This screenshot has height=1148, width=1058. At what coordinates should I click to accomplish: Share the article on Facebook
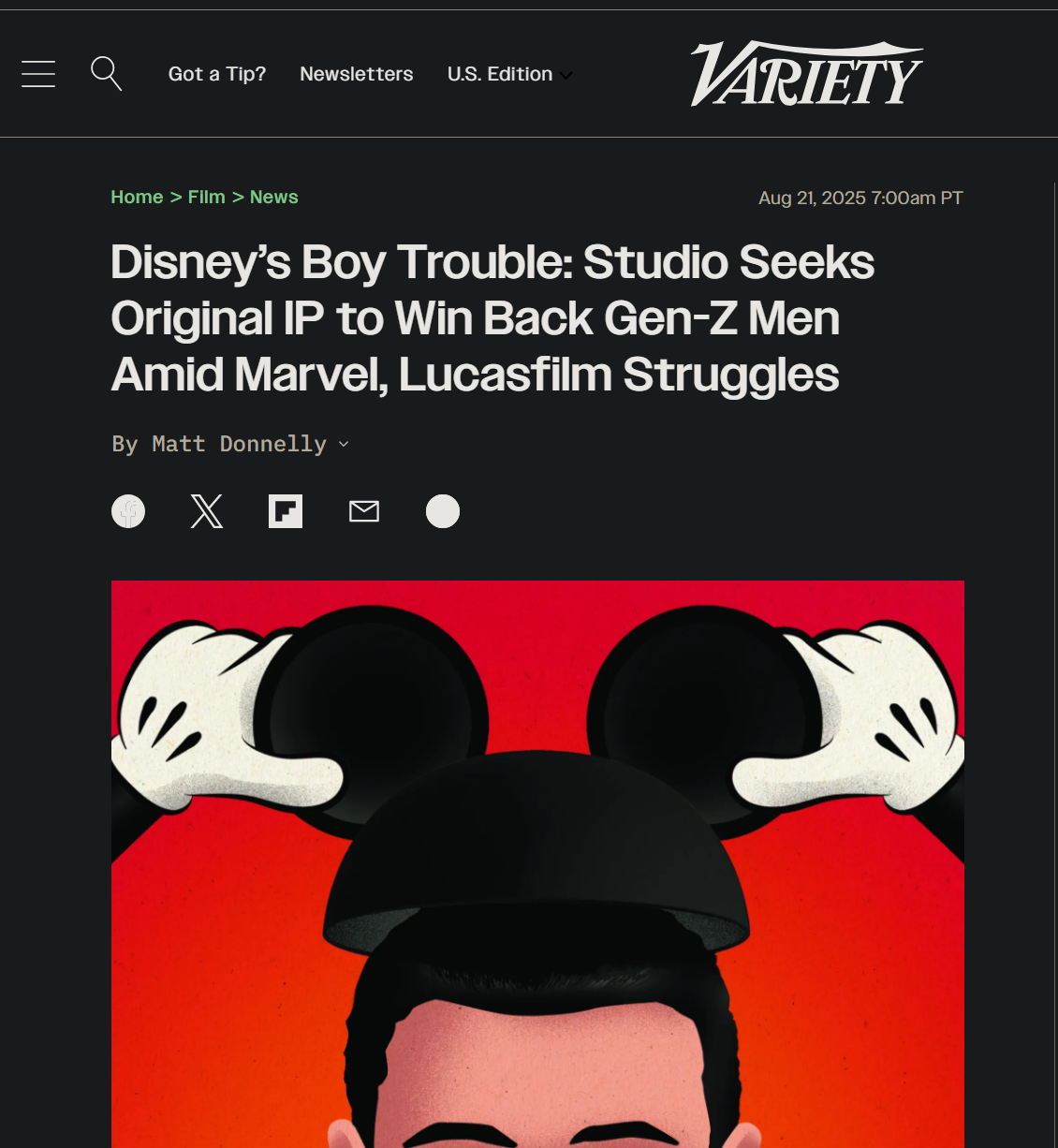[128, 511]
